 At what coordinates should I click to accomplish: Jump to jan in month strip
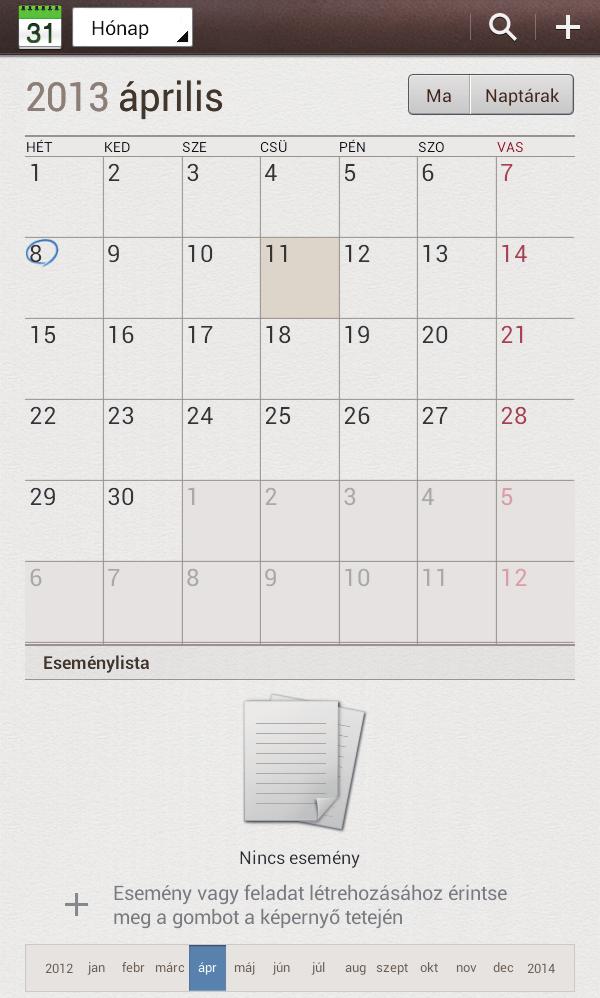[96, 968]
